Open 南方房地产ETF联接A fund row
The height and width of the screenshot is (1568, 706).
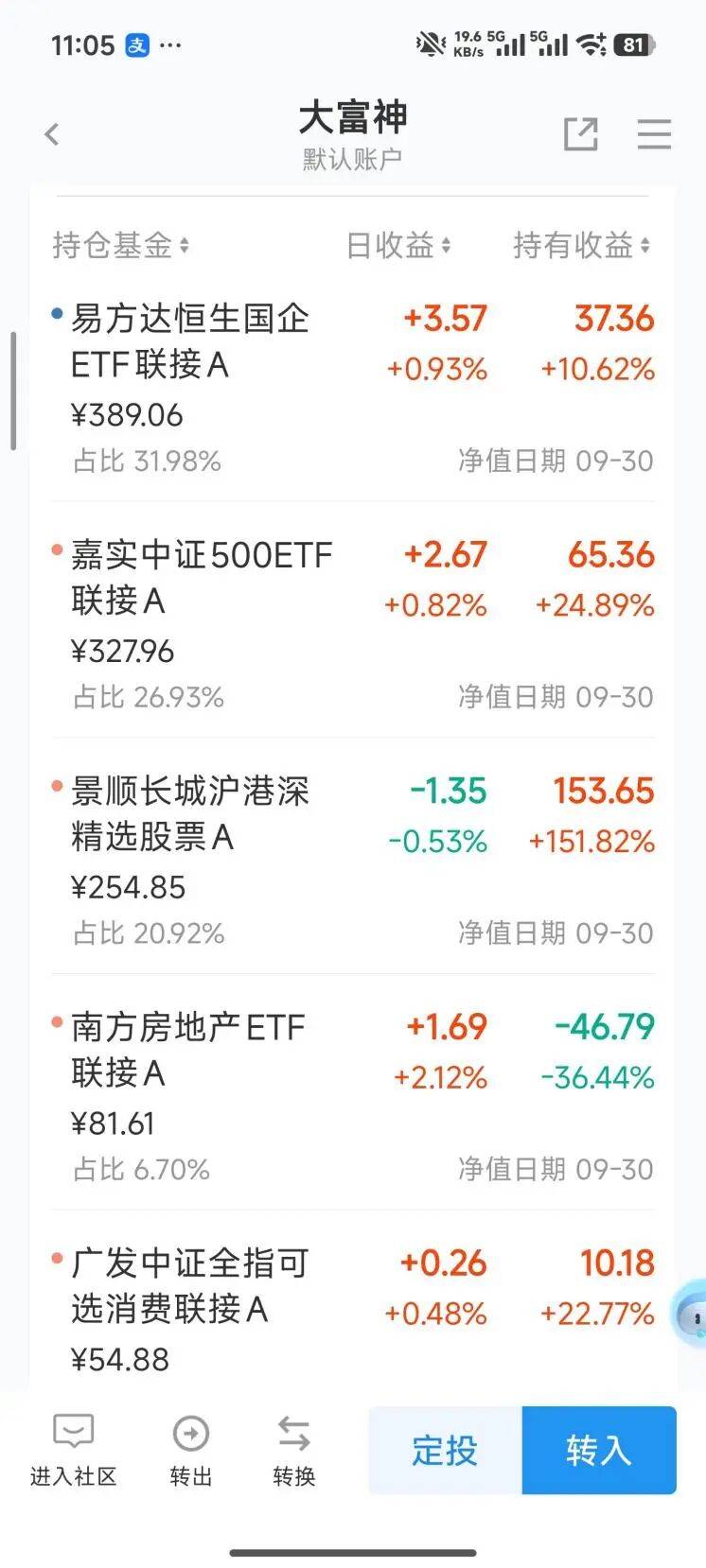pyautogui.click(x=187, y=1050)
